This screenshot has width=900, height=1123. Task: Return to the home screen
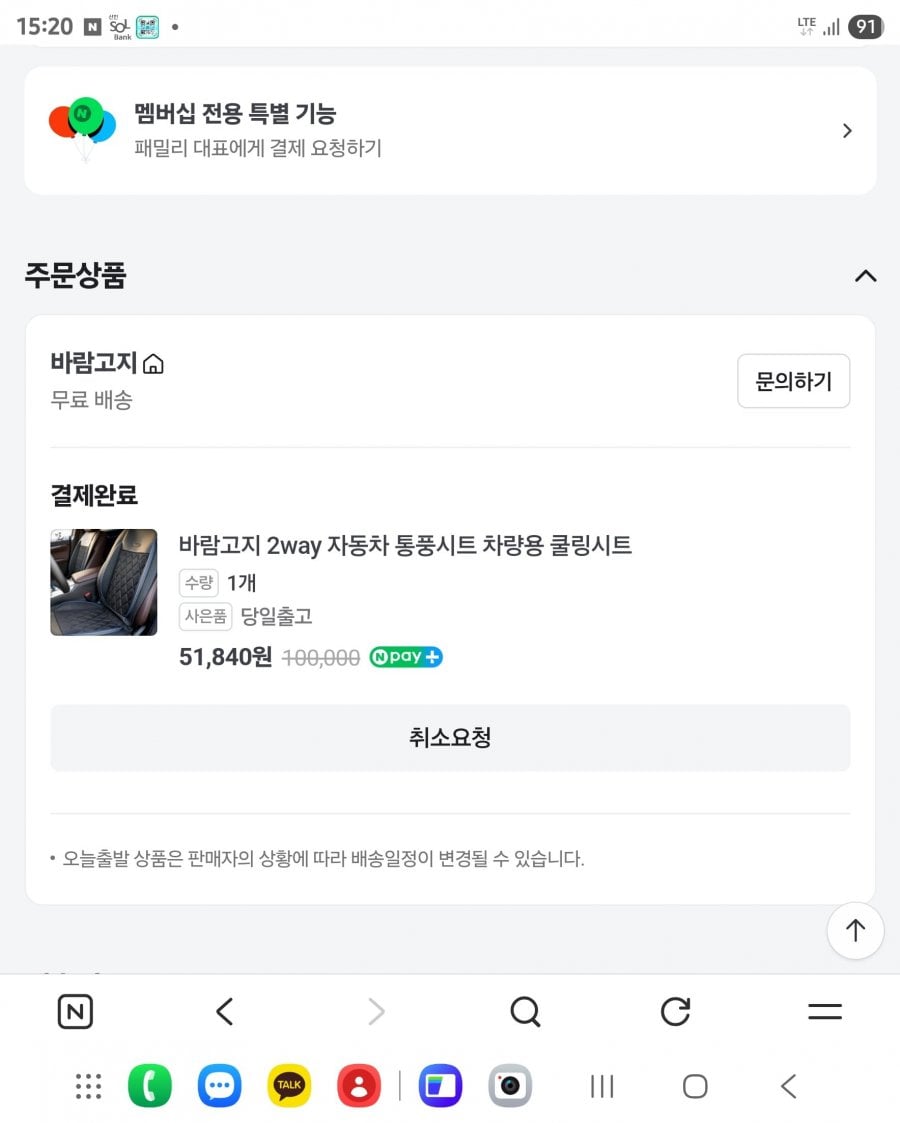[695, 1086]
